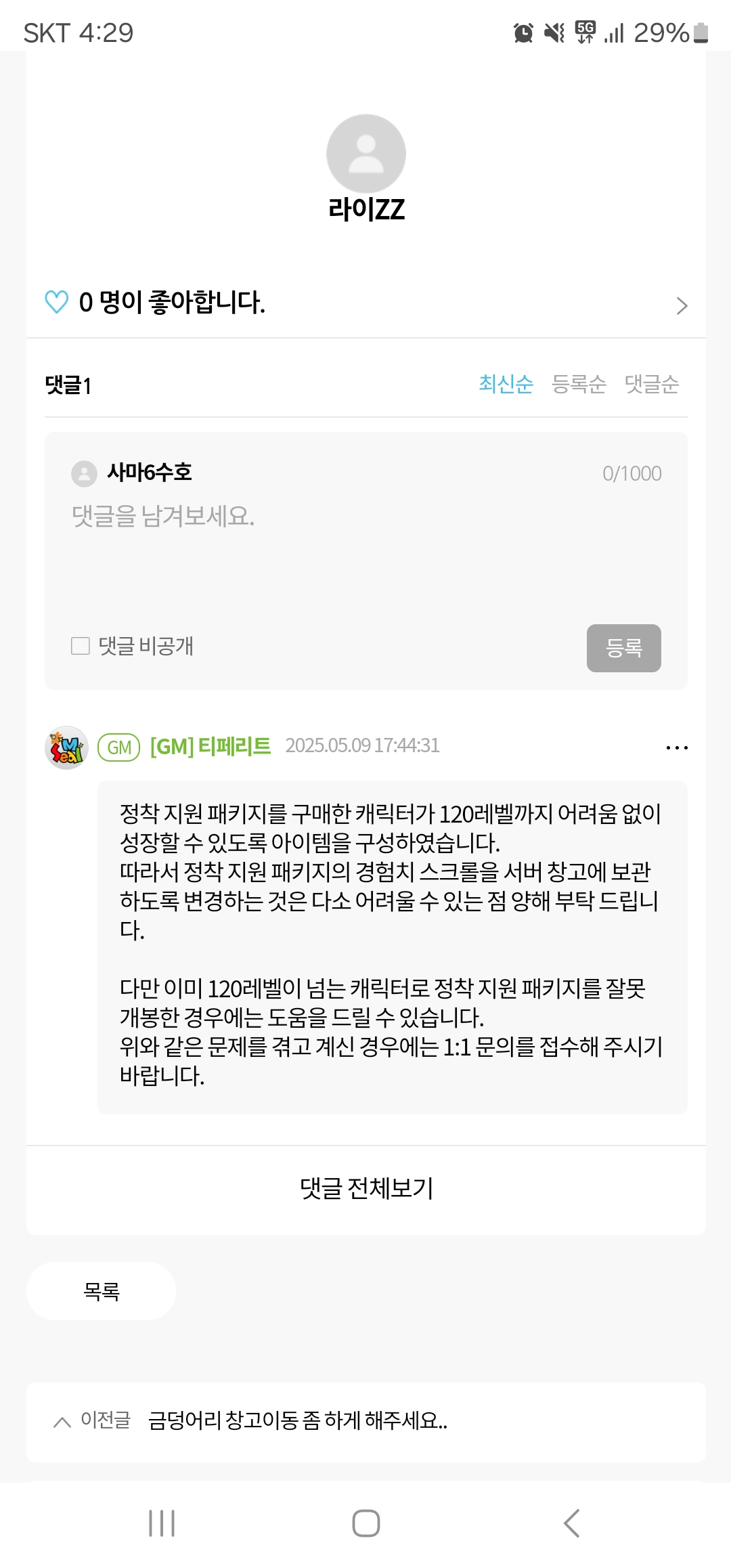
Task: Open the list of people who liked
Action: pyautogui.click(x=682, y=306)
